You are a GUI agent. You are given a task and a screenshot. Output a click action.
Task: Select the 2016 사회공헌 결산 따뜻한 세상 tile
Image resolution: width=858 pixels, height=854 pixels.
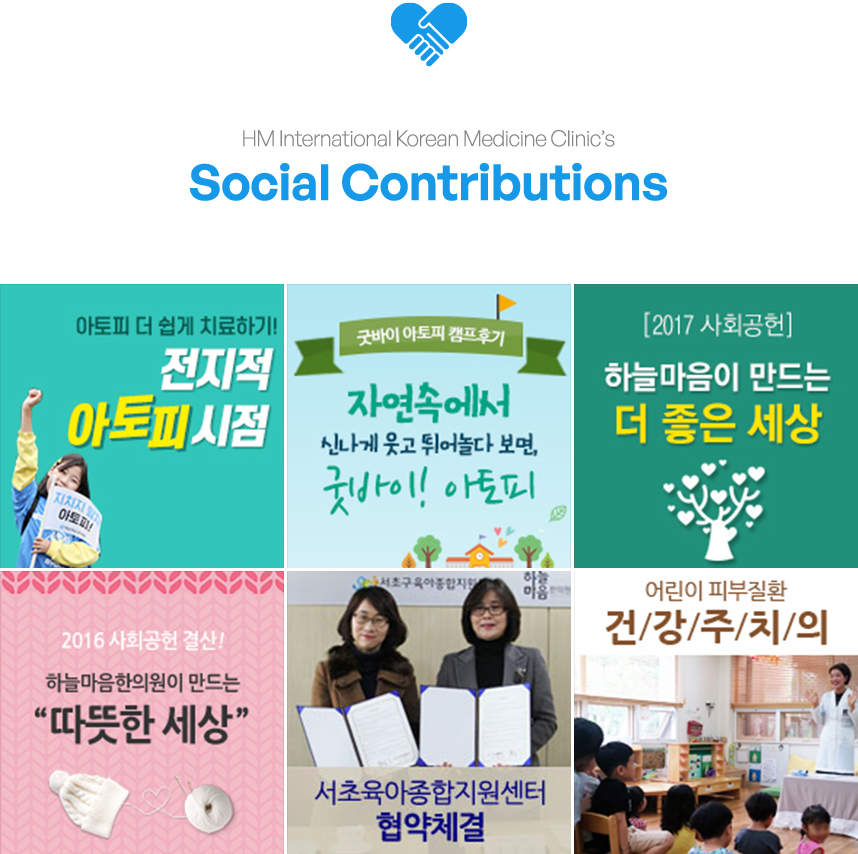[142, 711]
